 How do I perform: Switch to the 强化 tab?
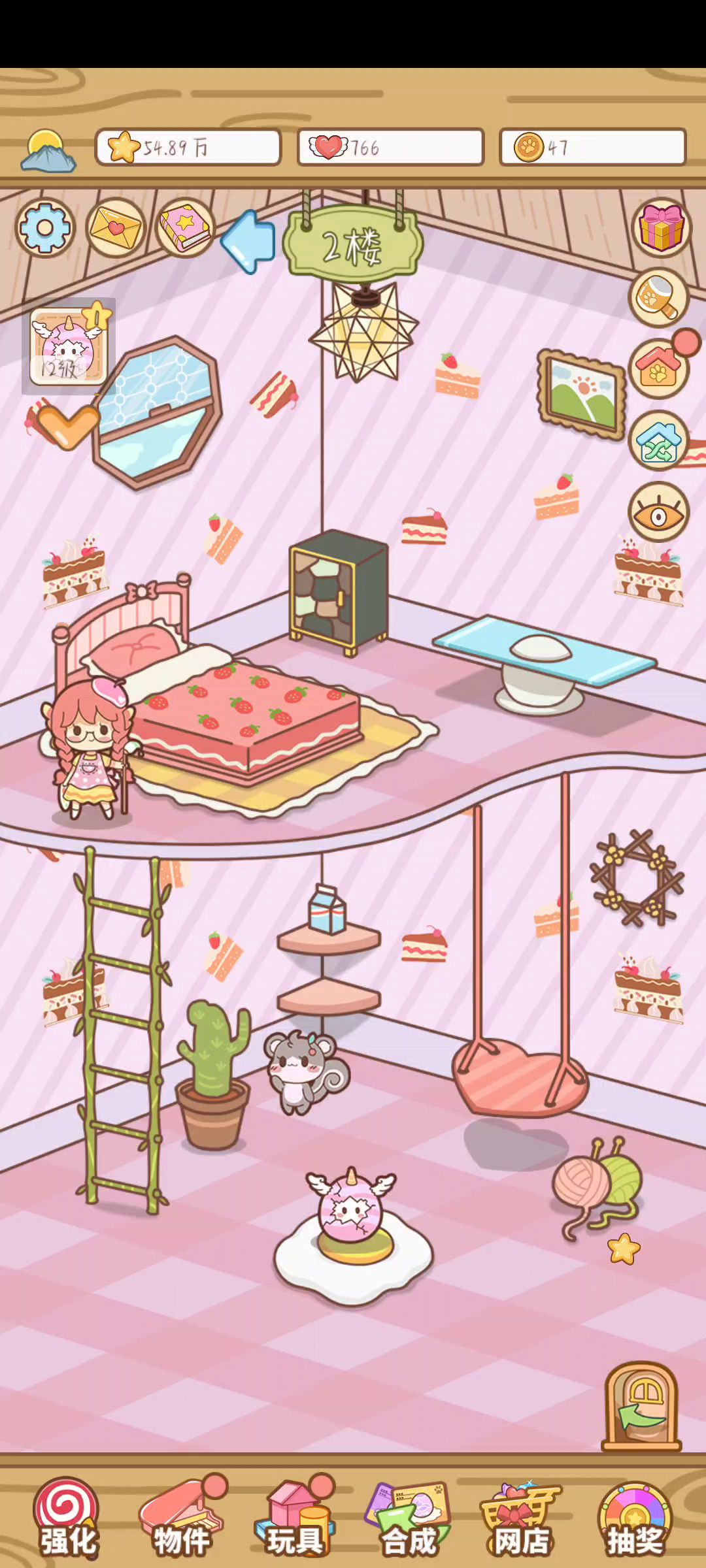67,1518
